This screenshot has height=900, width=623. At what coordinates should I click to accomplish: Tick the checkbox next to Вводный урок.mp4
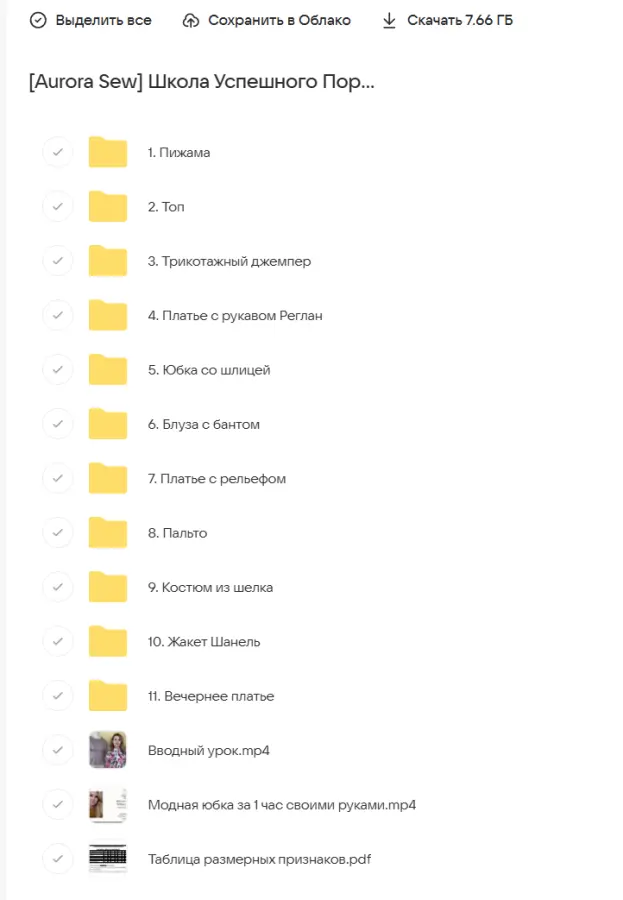tap(58, 750)
